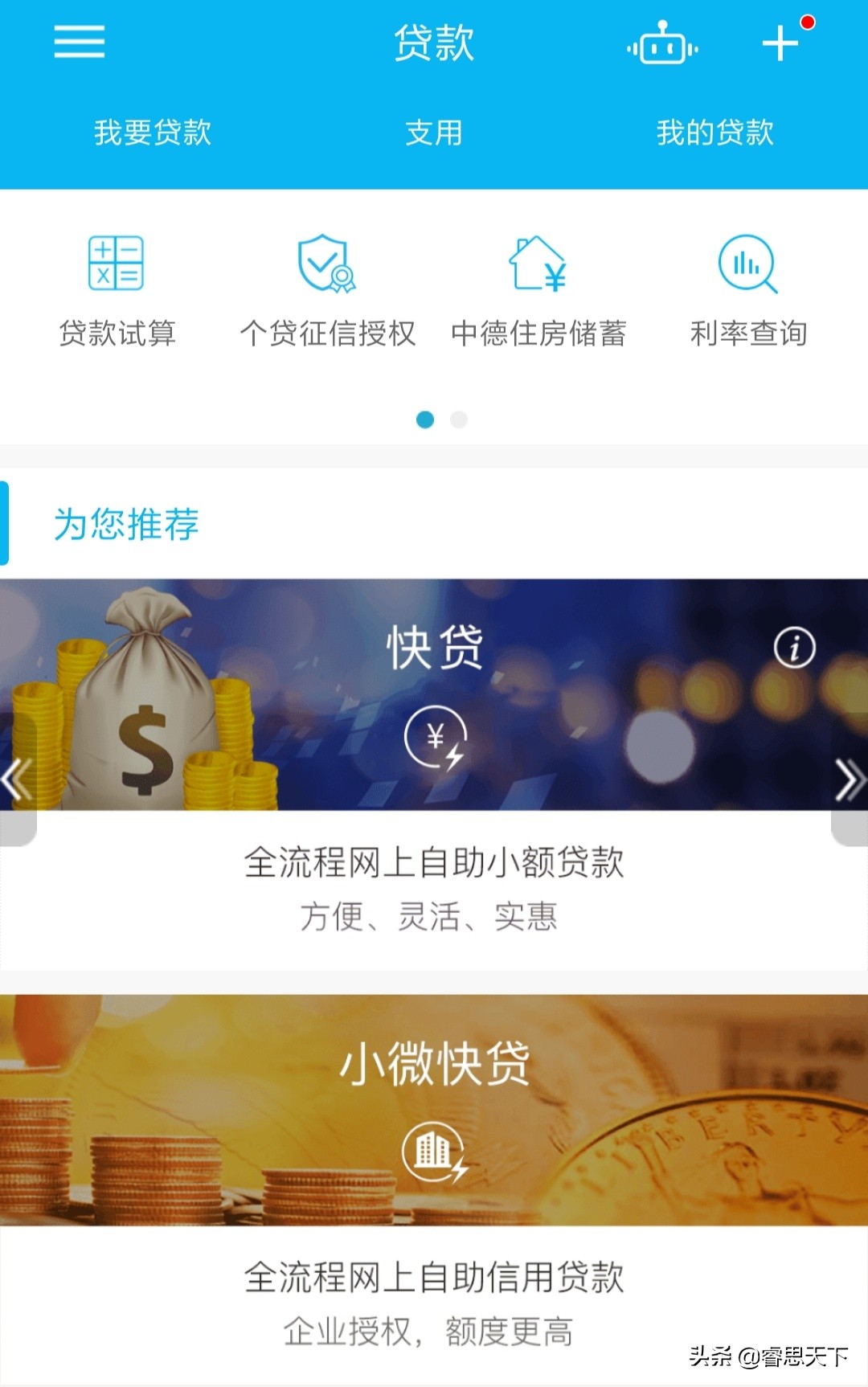Switch to 支用 tab
Screen dimensions: 868x1387
[x=434, y=133]
